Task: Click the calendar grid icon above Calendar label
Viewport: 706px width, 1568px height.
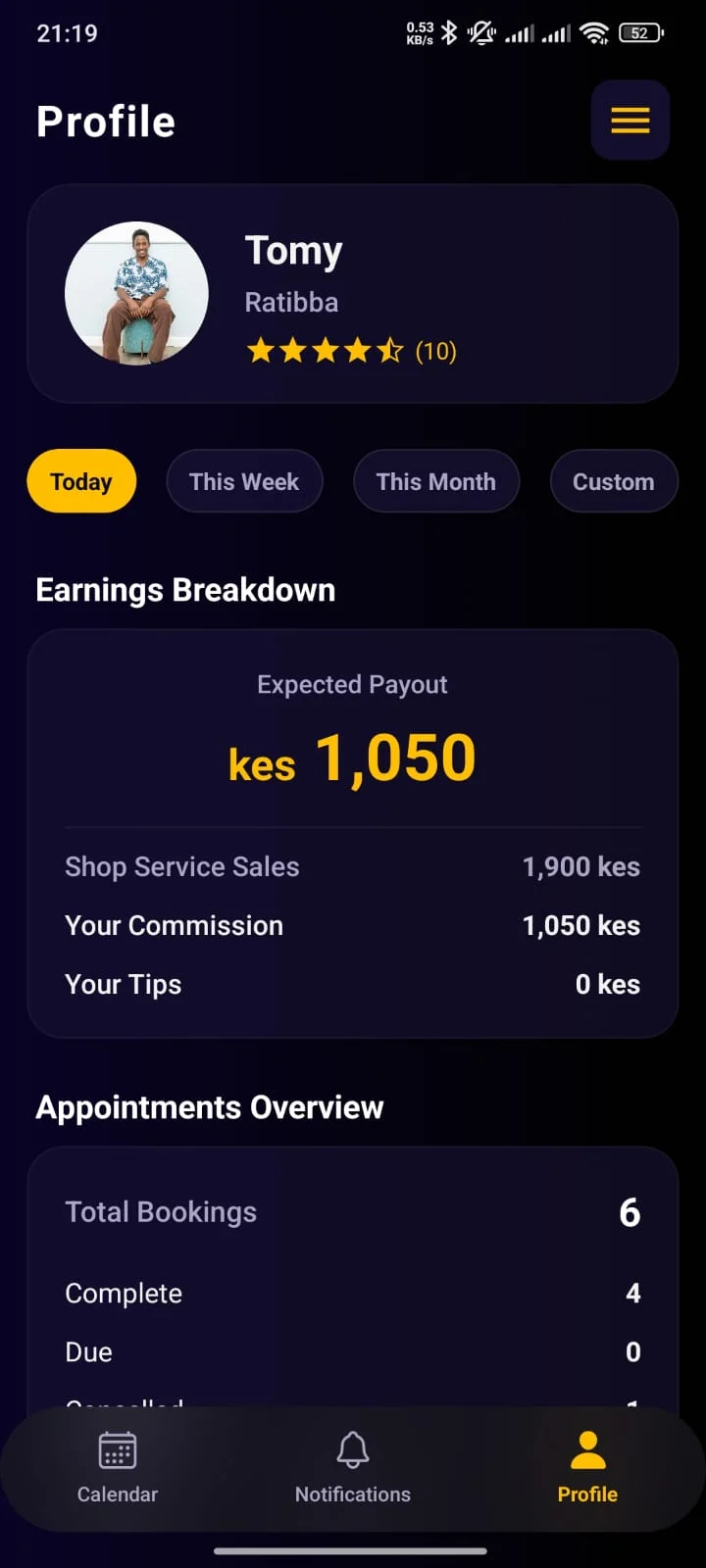Action: pos(117,1447)
